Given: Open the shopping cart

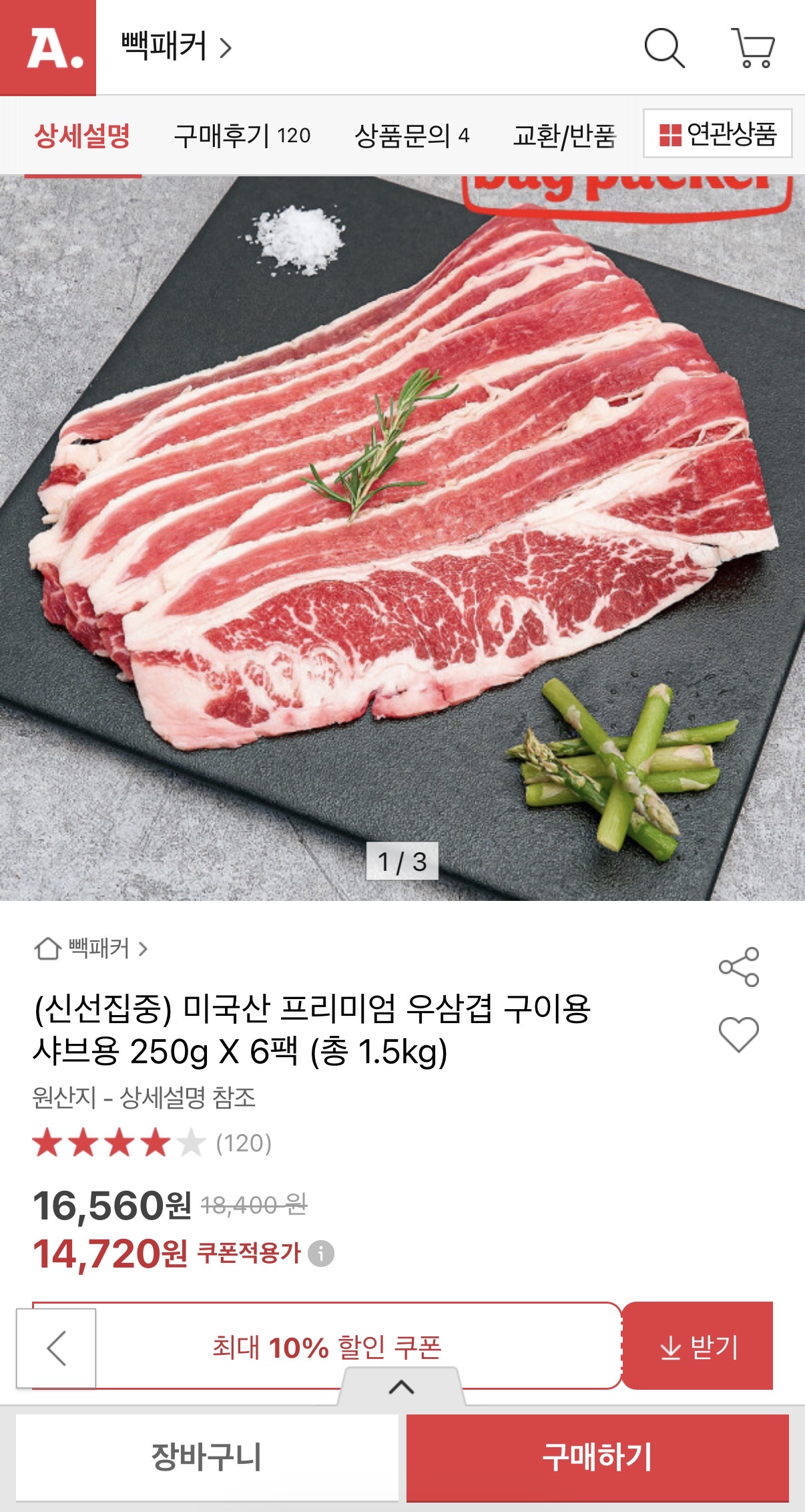Looking at the screenshot, I should click(x=753, y=48).
